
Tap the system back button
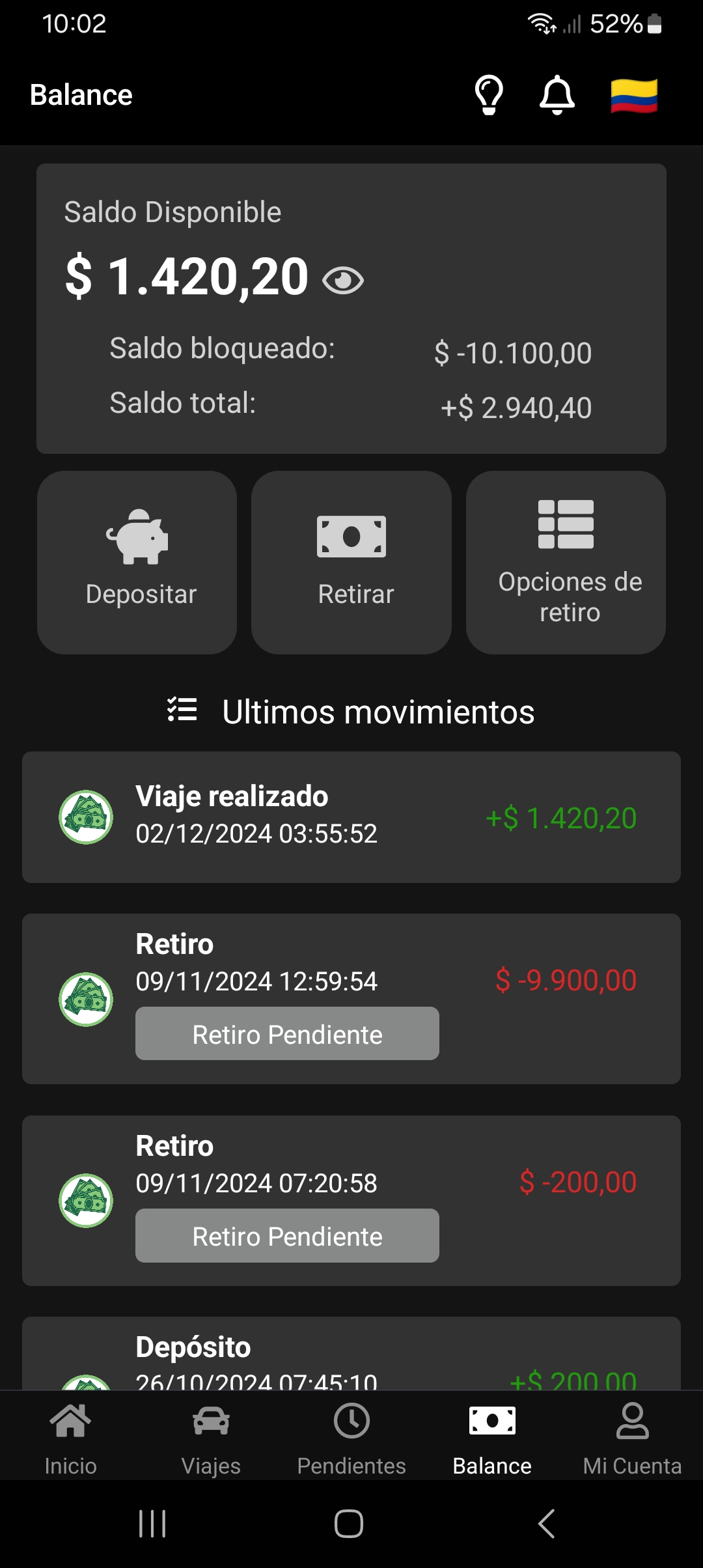(547, 1524)
